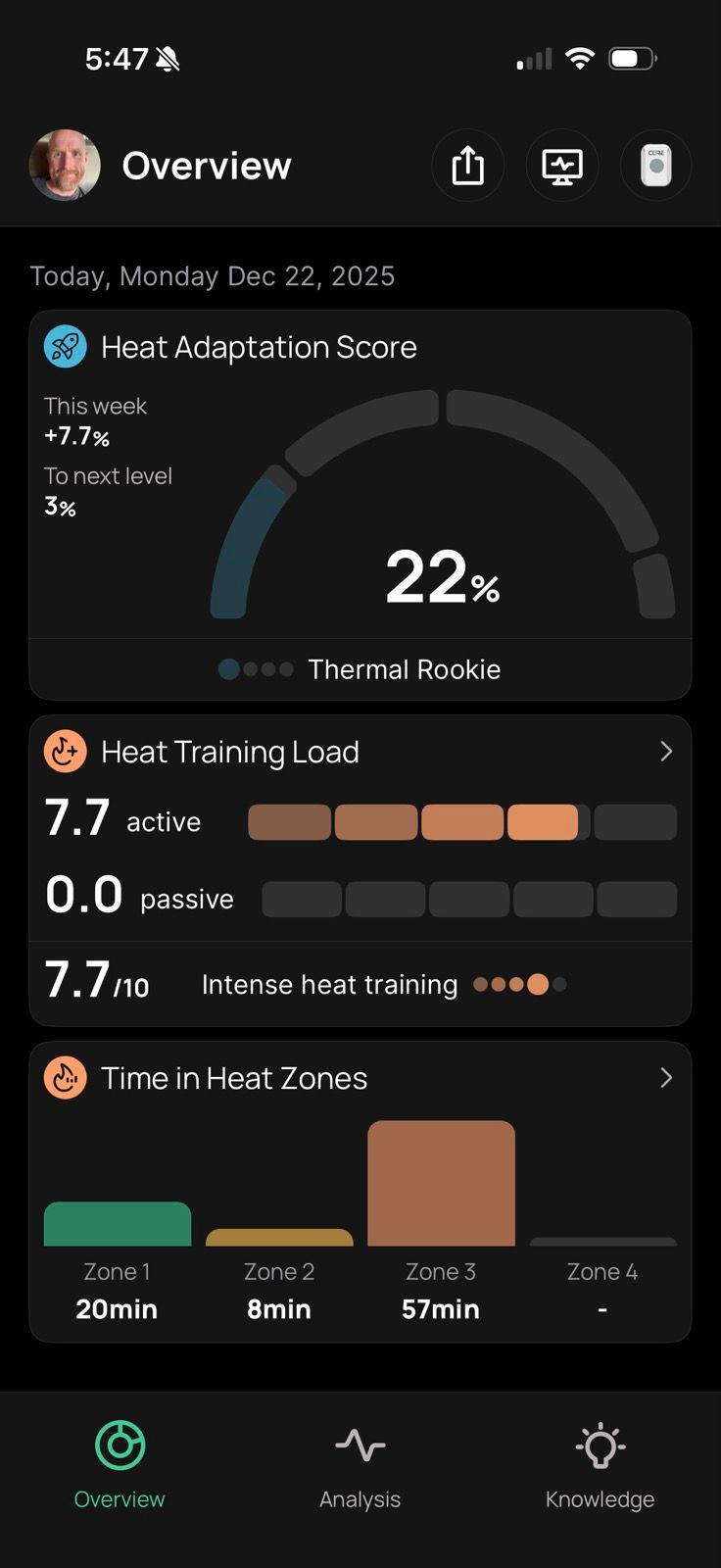The image size is (721, 1568).
Task: Open the profile avatar photo
Action: [65, 165]
